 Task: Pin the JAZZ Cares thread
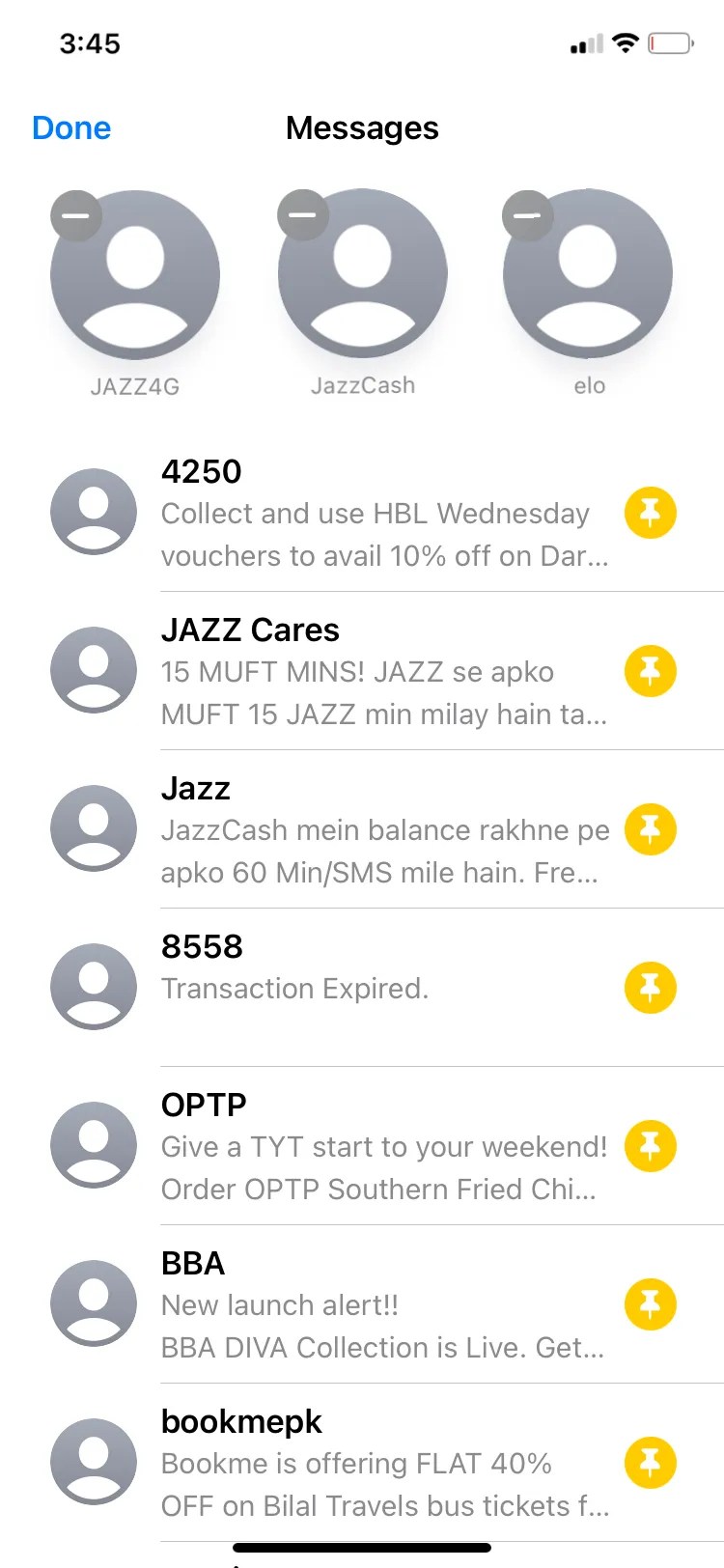(x=650, y=671)
